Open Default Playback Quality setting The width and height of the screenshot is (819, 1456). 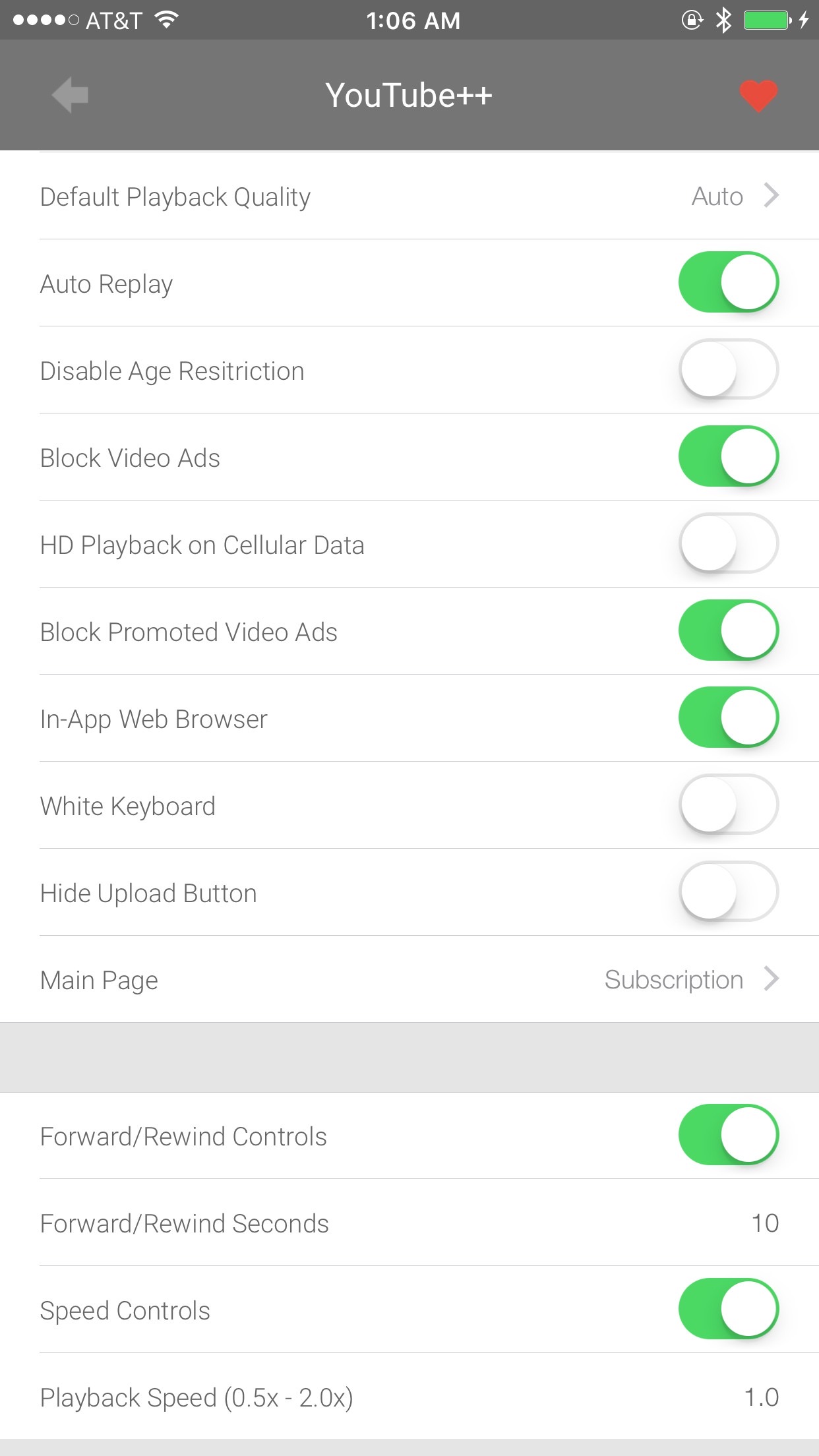tap(409, 196)
